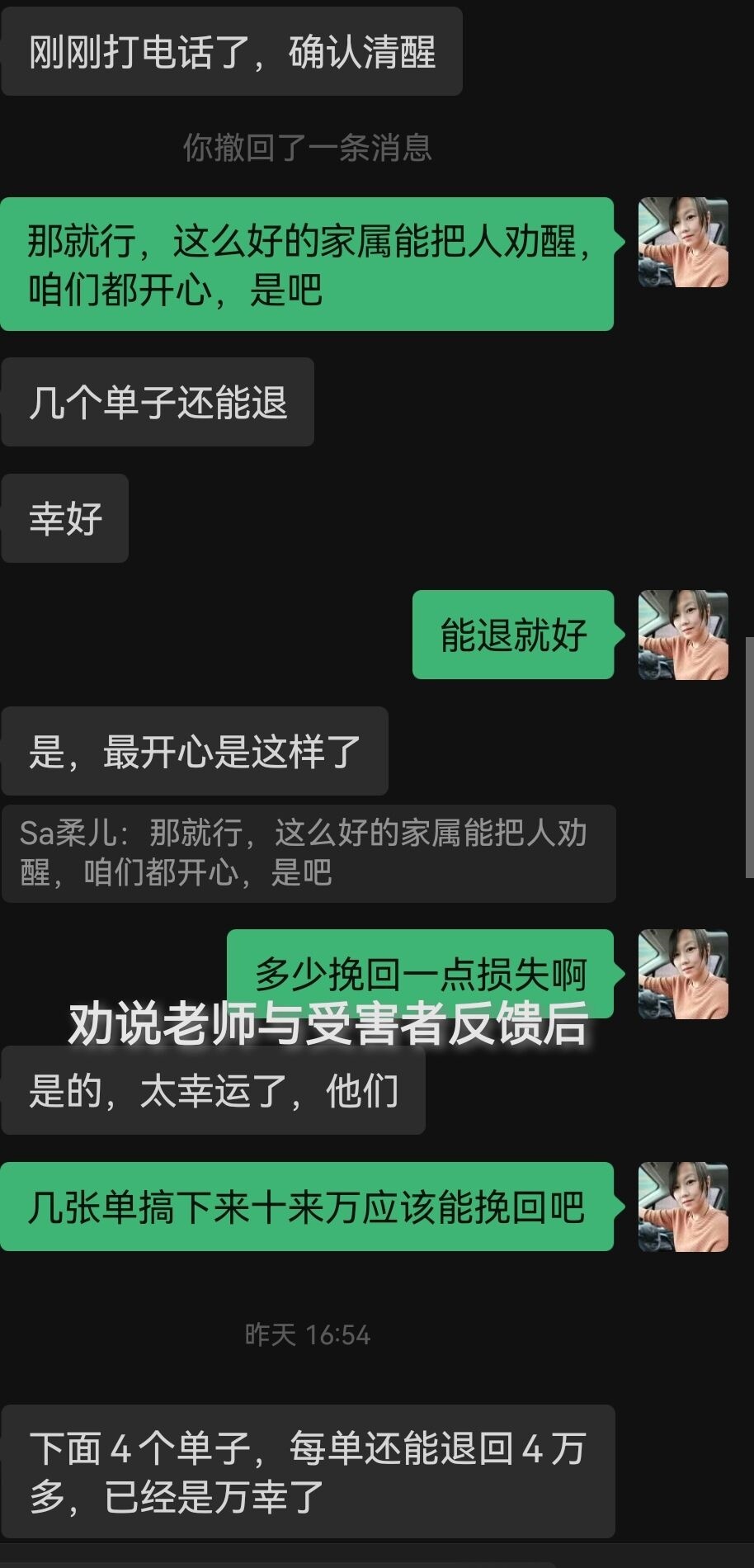This screenshot has width=754, height=1568.
Task: Select the "幸好" message bubble
Action: coord(65,518)
